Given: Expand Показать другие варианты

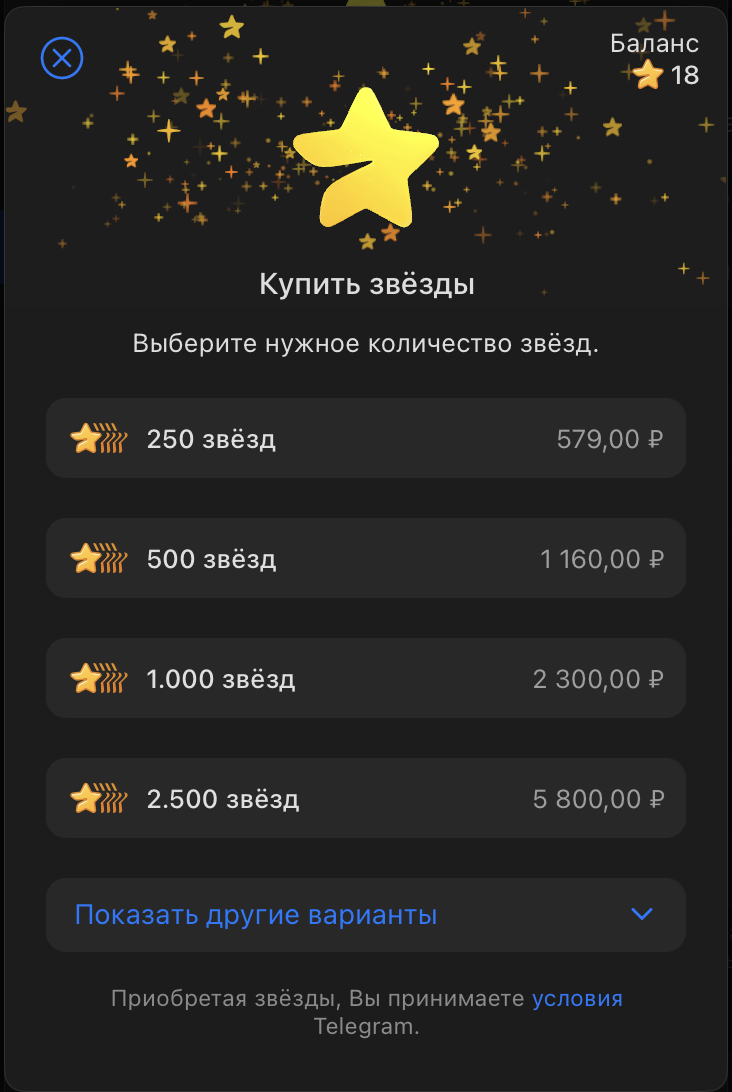Looking at the screenshot, I should click(365, 915).
